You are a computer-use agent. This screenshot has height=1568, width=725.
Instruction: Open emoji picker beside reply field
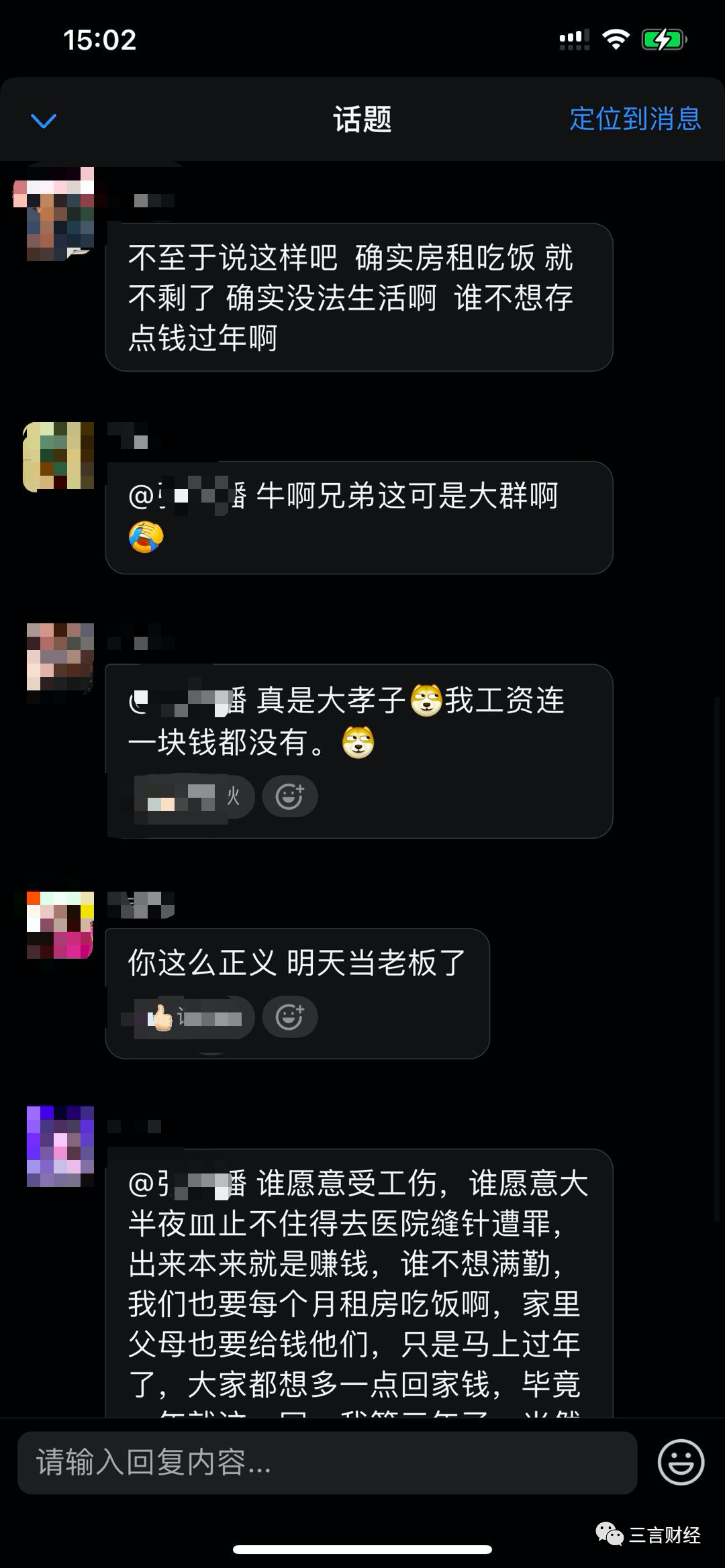pyautogui.click(x=680, y=1462)
